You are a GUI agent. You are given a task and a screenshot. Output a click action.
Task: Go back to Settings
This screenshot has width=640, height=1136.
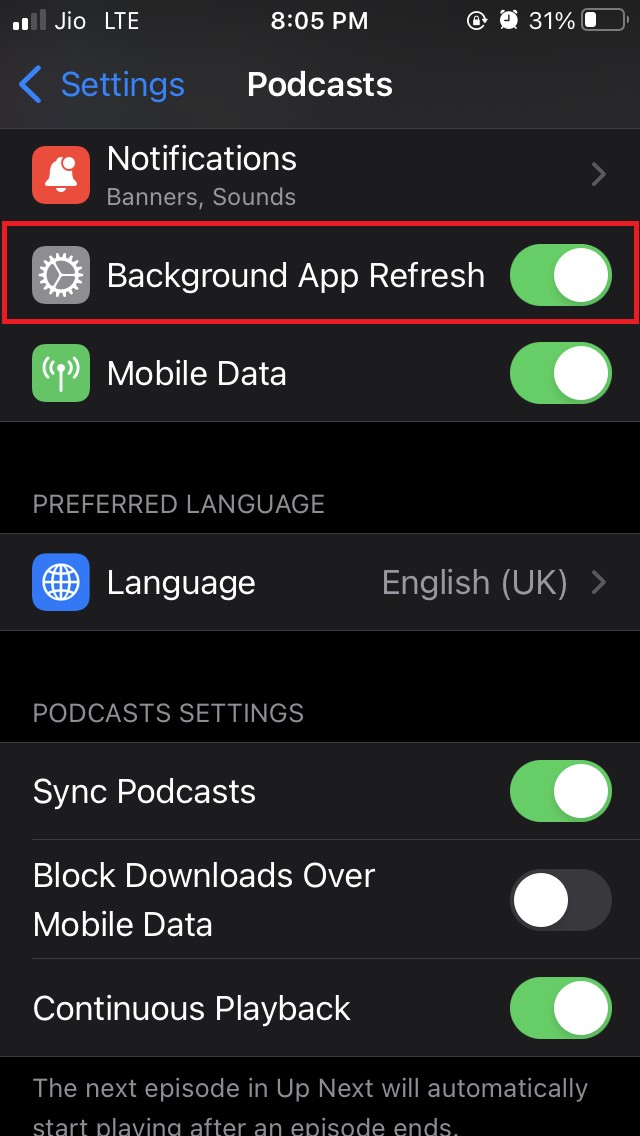(102, 85)
